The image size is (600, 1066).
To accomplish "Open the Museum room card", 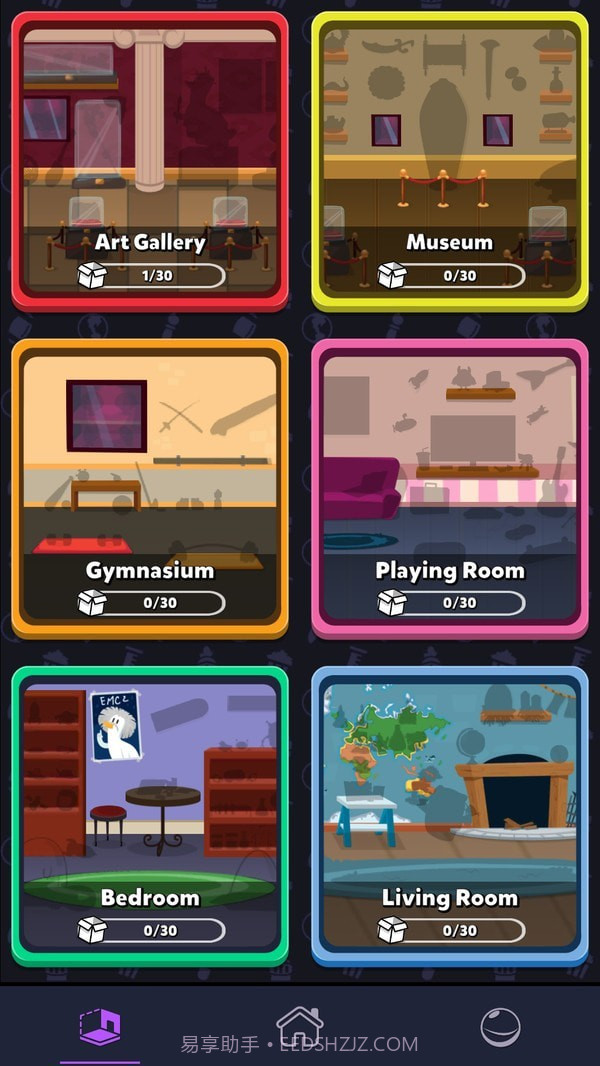I will click(450, 160).
